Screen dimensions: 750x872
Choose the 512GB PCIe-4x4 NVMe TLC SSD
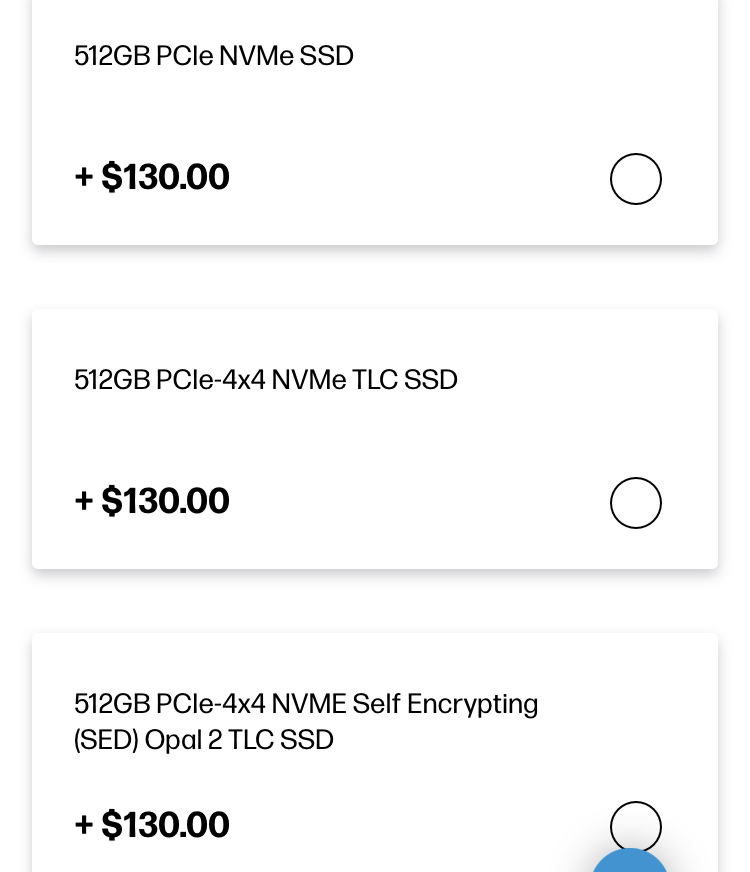click(635, 503)
